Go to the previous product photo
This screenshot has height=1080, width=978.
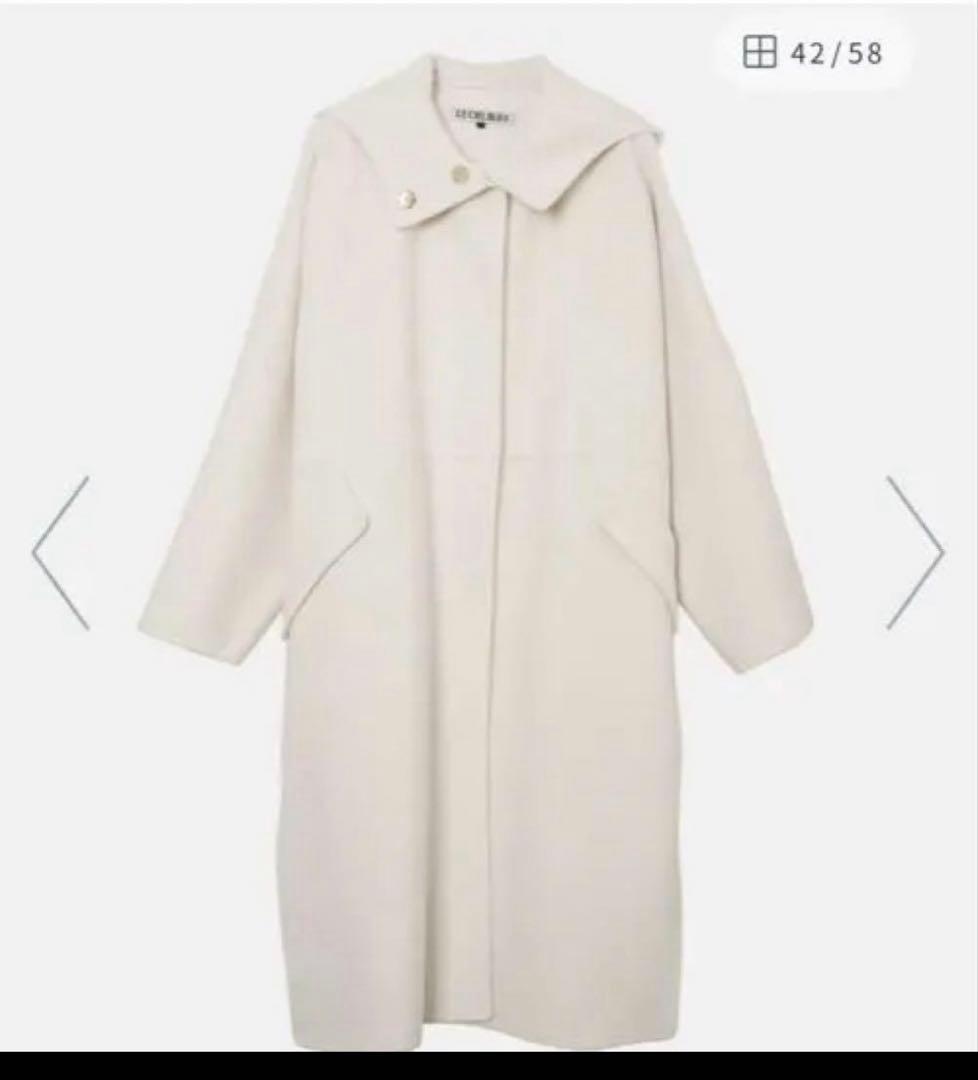pyautogui.click(x=61, y=553)
